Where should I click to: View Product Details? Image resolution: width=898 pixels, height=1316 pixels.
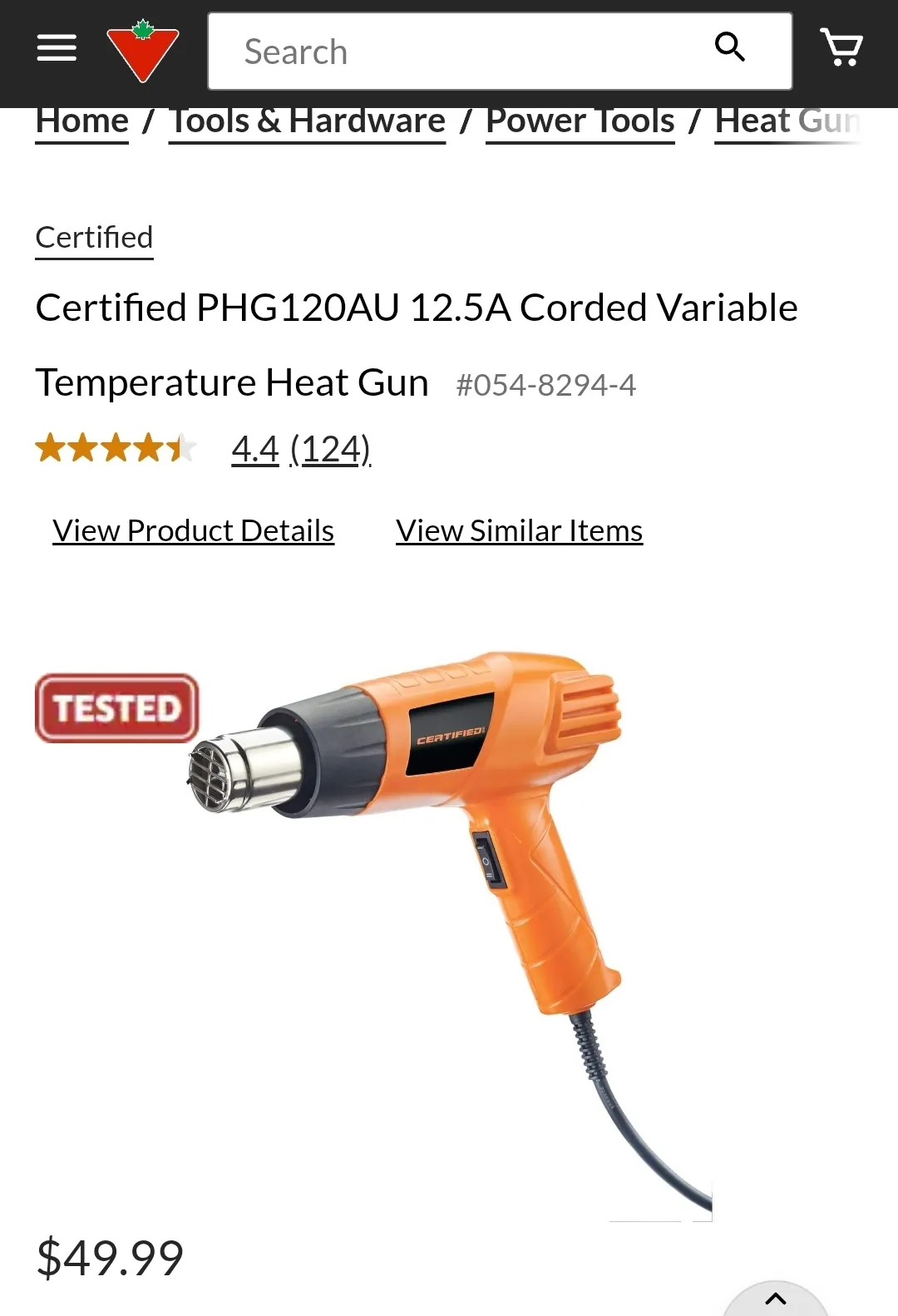point(194,531)
